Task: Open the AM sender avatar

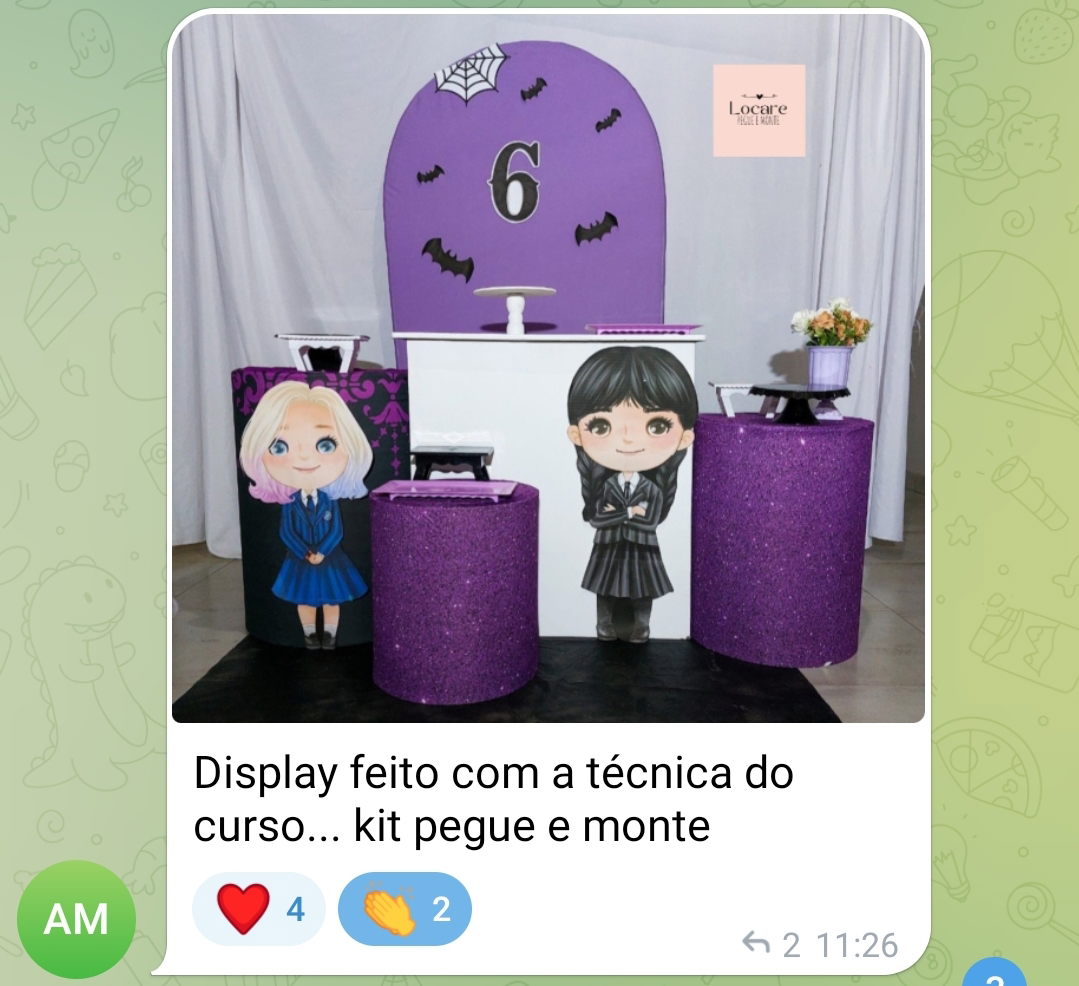Action: pos(76,919)
